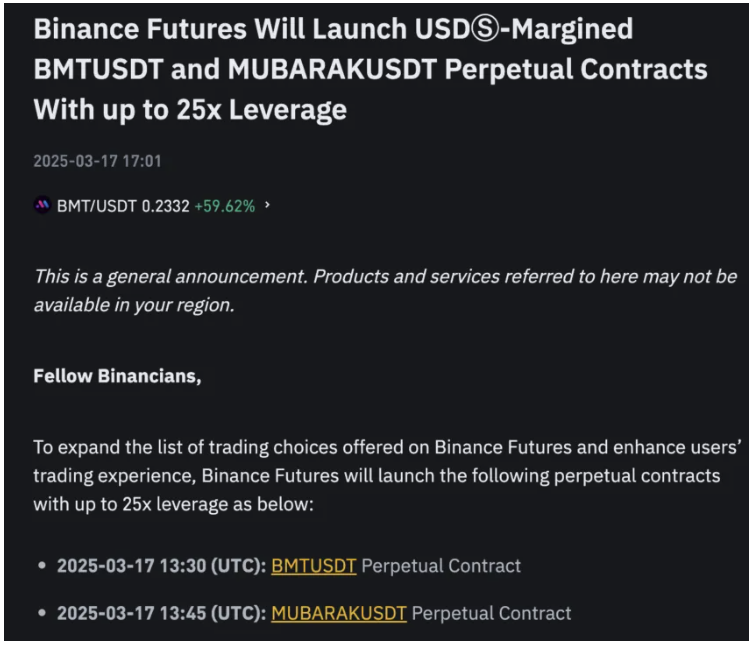
Task: Open the MUBARAKUSDT perpetual contract link
Action: point(338,613)
